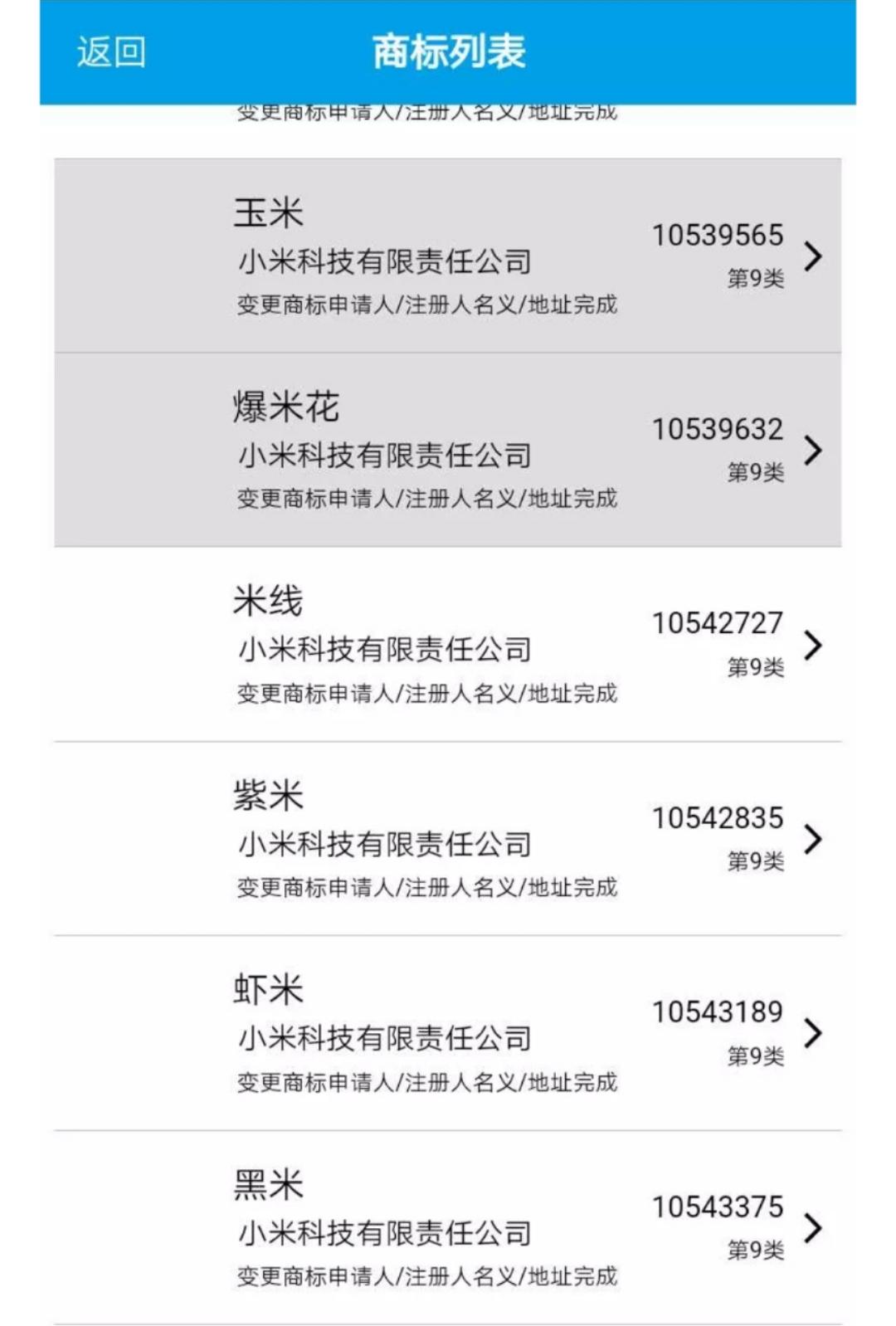Tap the chevron beside trademark 紫米
Image resolution: width=896 pixels, height=1326 pixels.
coord(813,841)
